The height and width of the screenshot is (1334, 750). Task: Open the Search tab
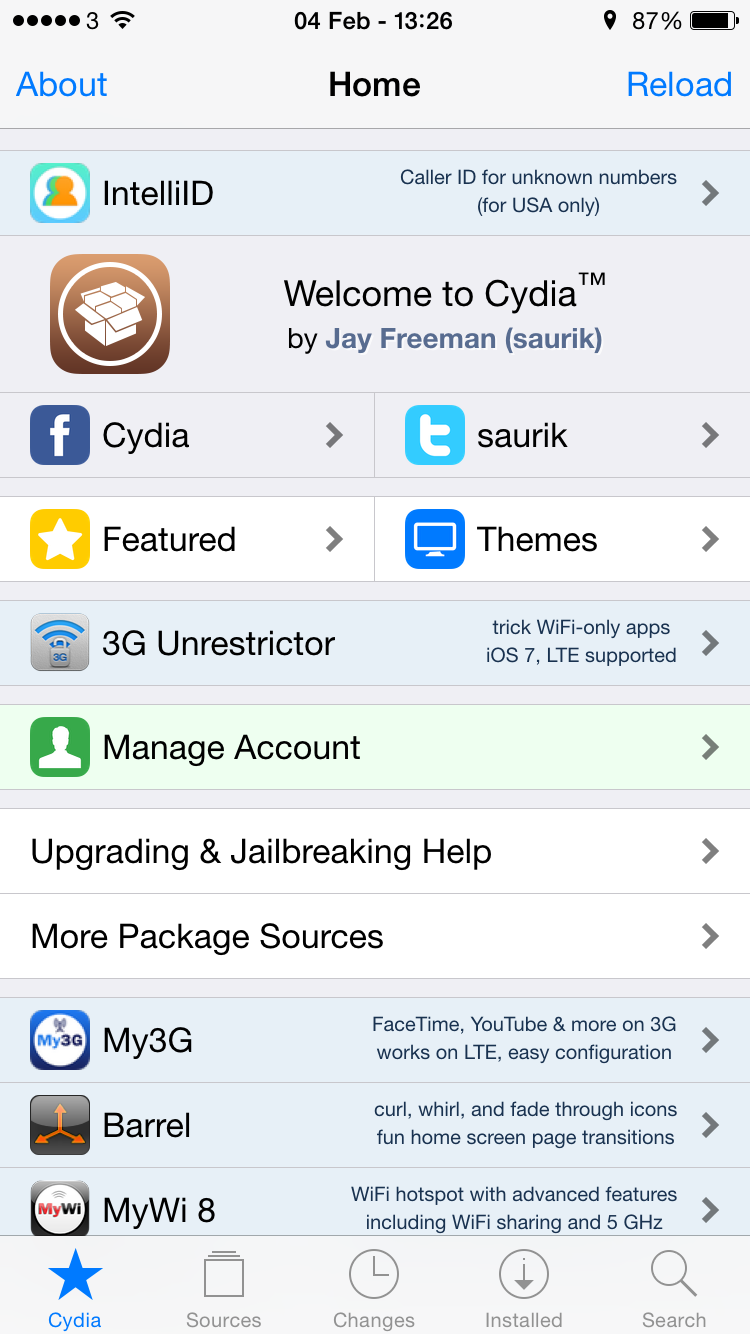[674, 1290]
